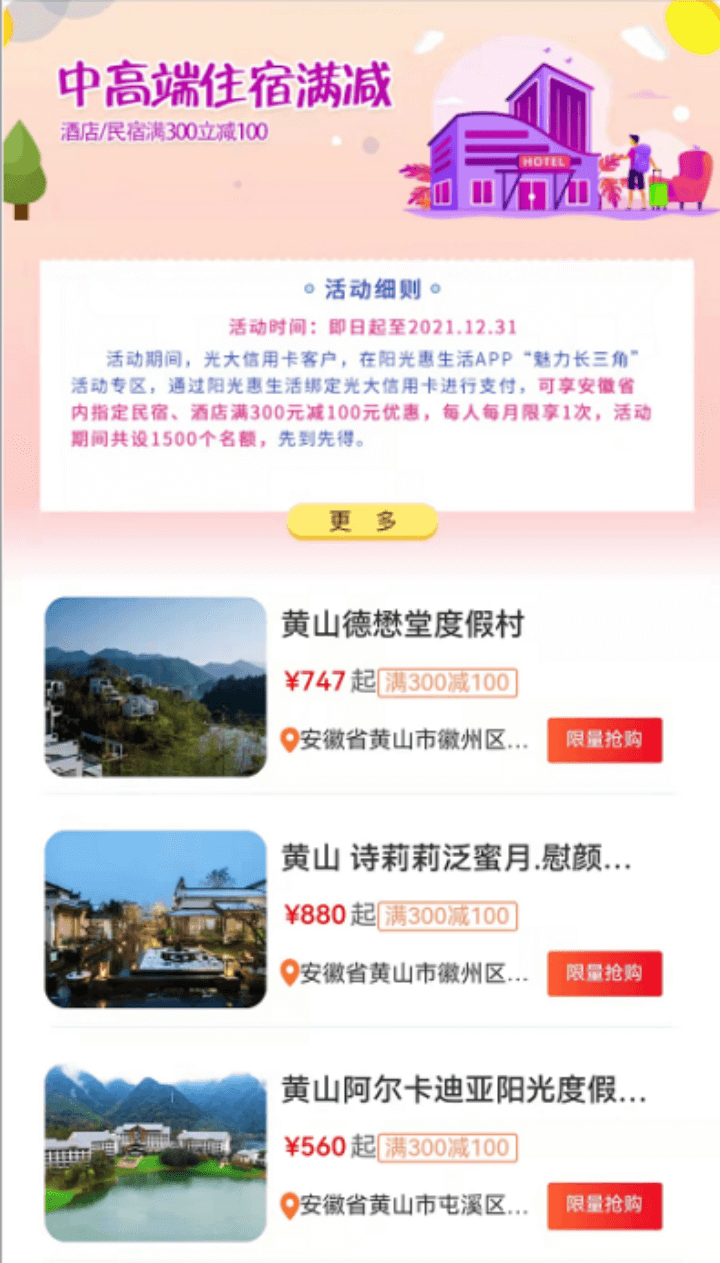This screenshot has width=720, height=1263.
Task: Tap 限量抢购 for 黄山阿尔卡迪亚阳光度假
Action: point(604,1205)
